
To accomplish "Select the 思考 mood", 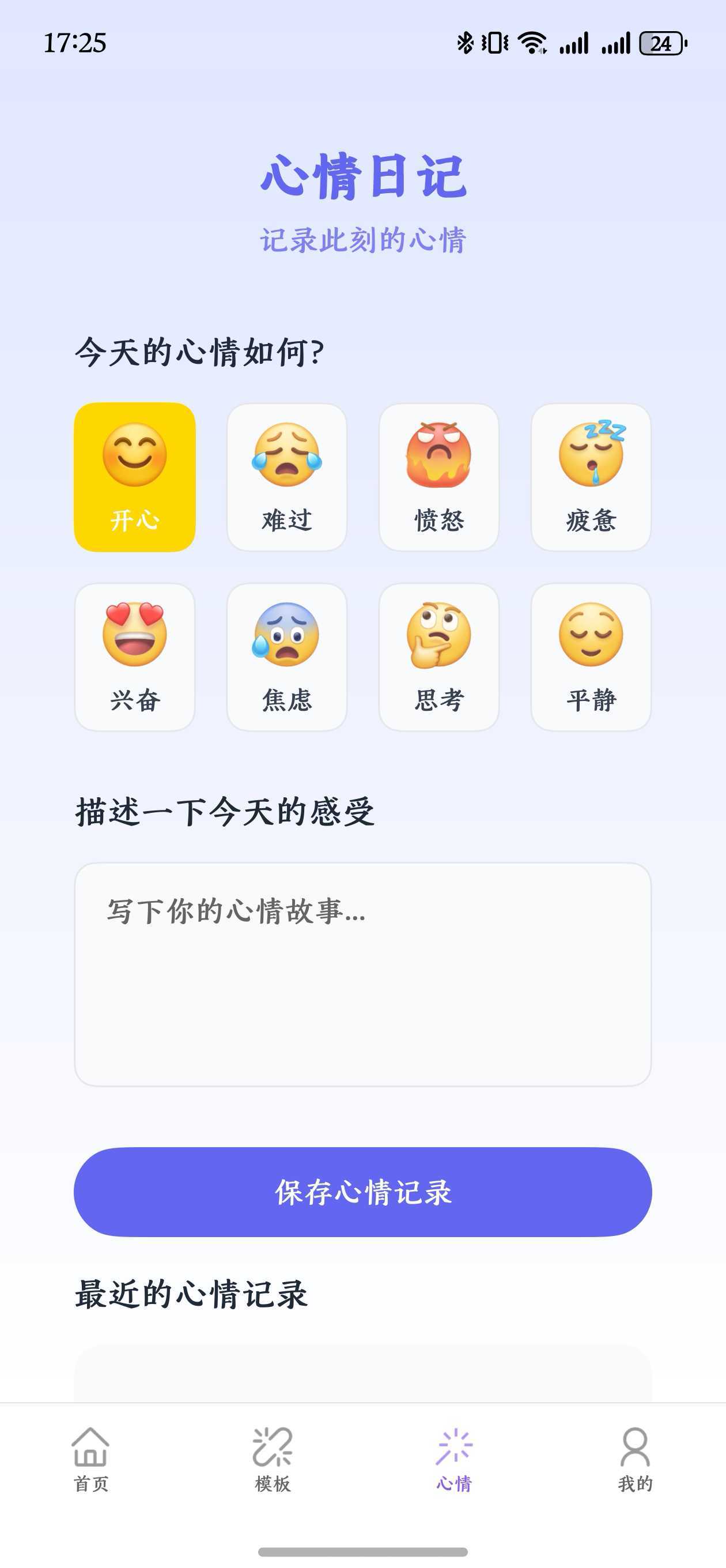I will coord(438,657).
